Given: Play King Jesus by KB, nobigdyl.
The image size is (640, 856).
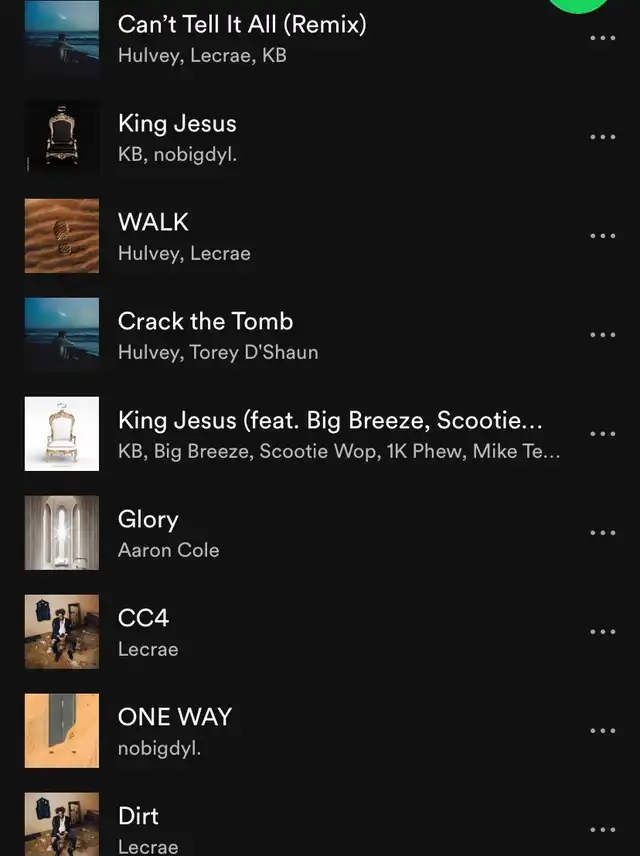Looking at the screenshot, I should 177,124.
